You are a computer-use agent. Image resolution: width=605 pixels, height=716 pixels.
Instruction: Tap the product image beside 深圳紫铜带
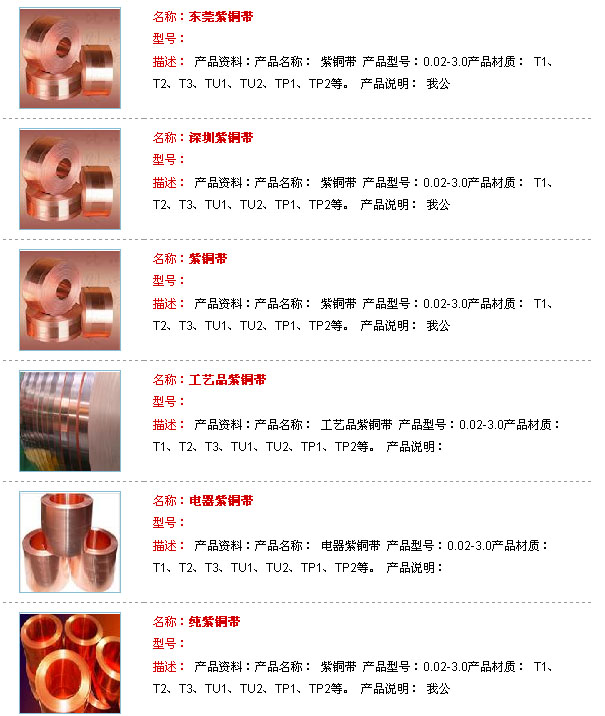tap(70, 179)
